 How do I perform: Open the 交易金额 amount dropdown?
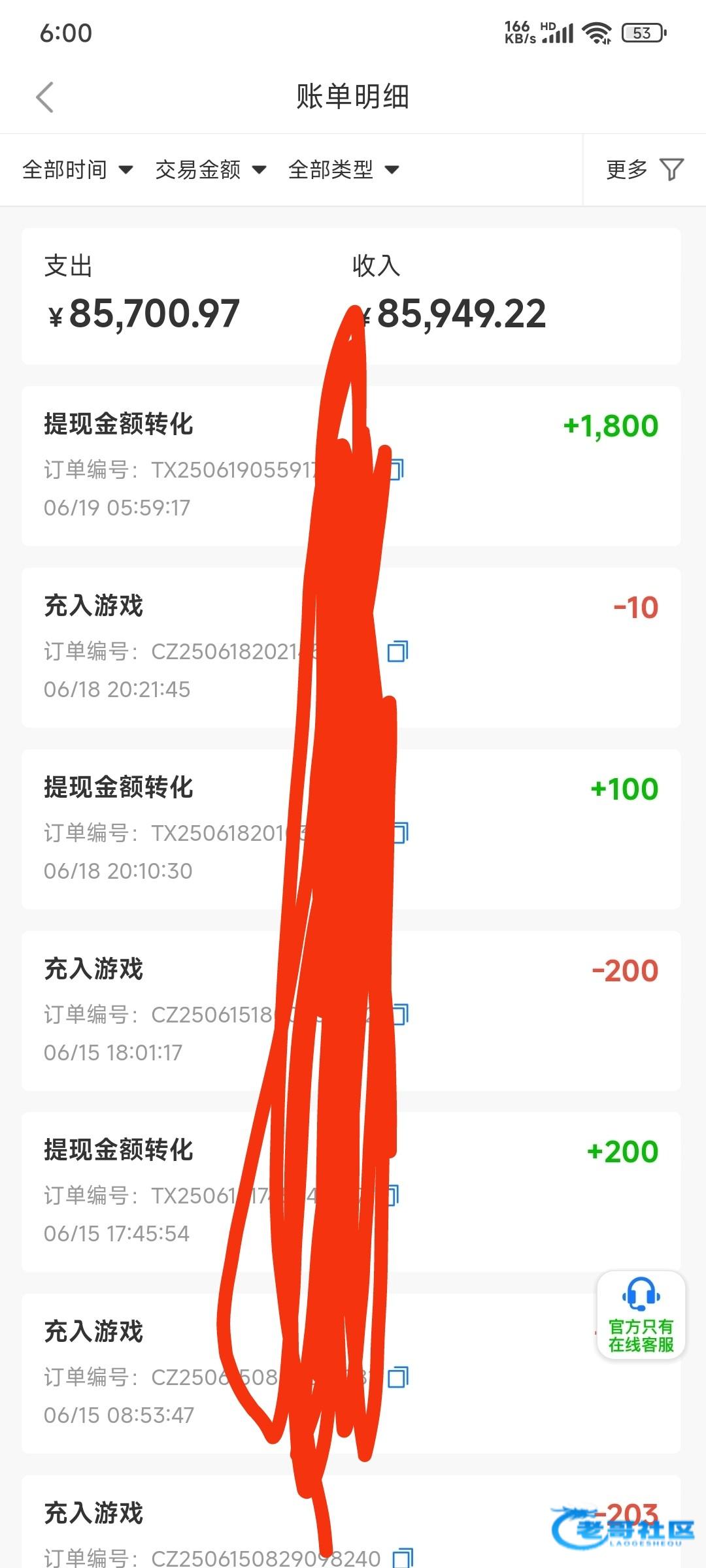click(210, 170)
